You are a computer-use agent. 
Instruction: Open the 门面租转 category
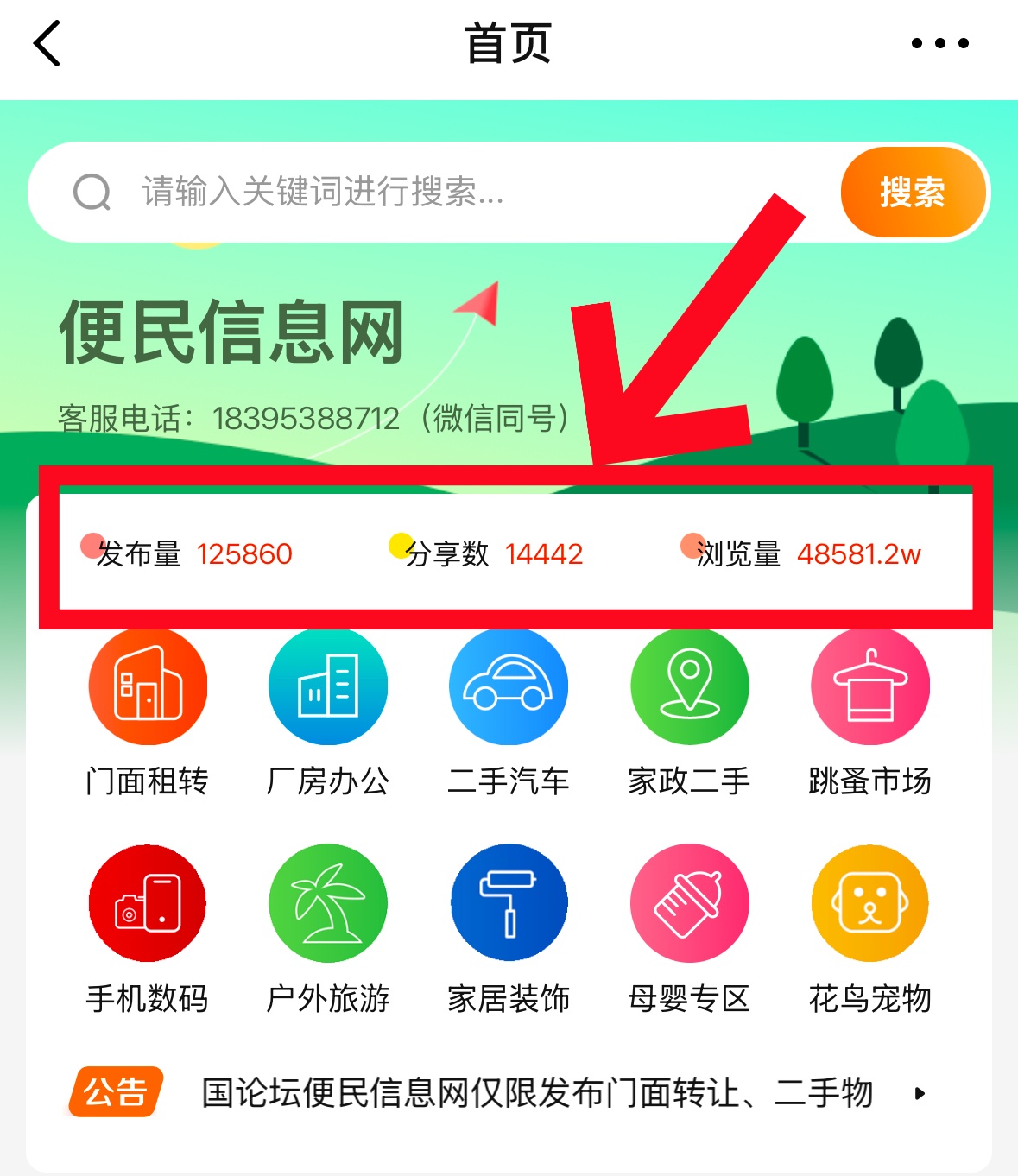click(x=148, y=688)
